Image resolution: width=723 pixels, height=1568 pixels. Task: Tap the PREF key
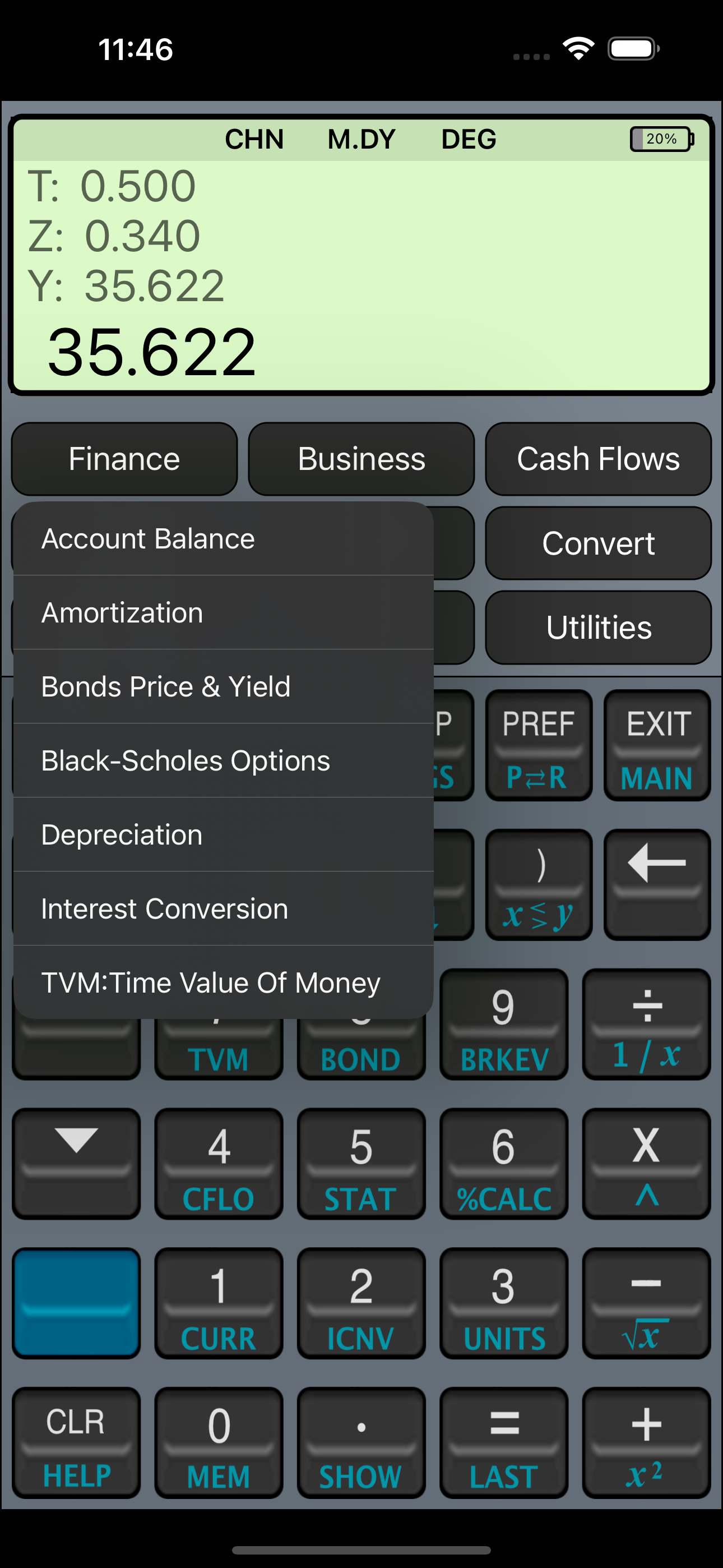539,745
